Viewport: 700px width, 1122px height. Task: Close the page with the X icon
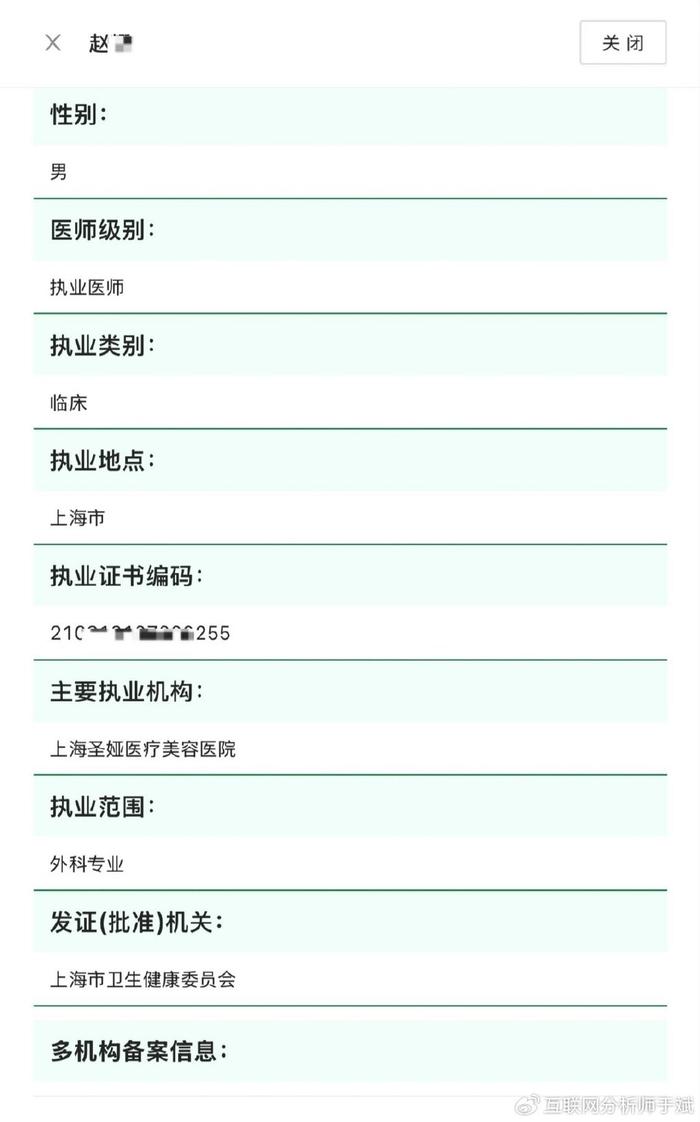coord(53,43)
